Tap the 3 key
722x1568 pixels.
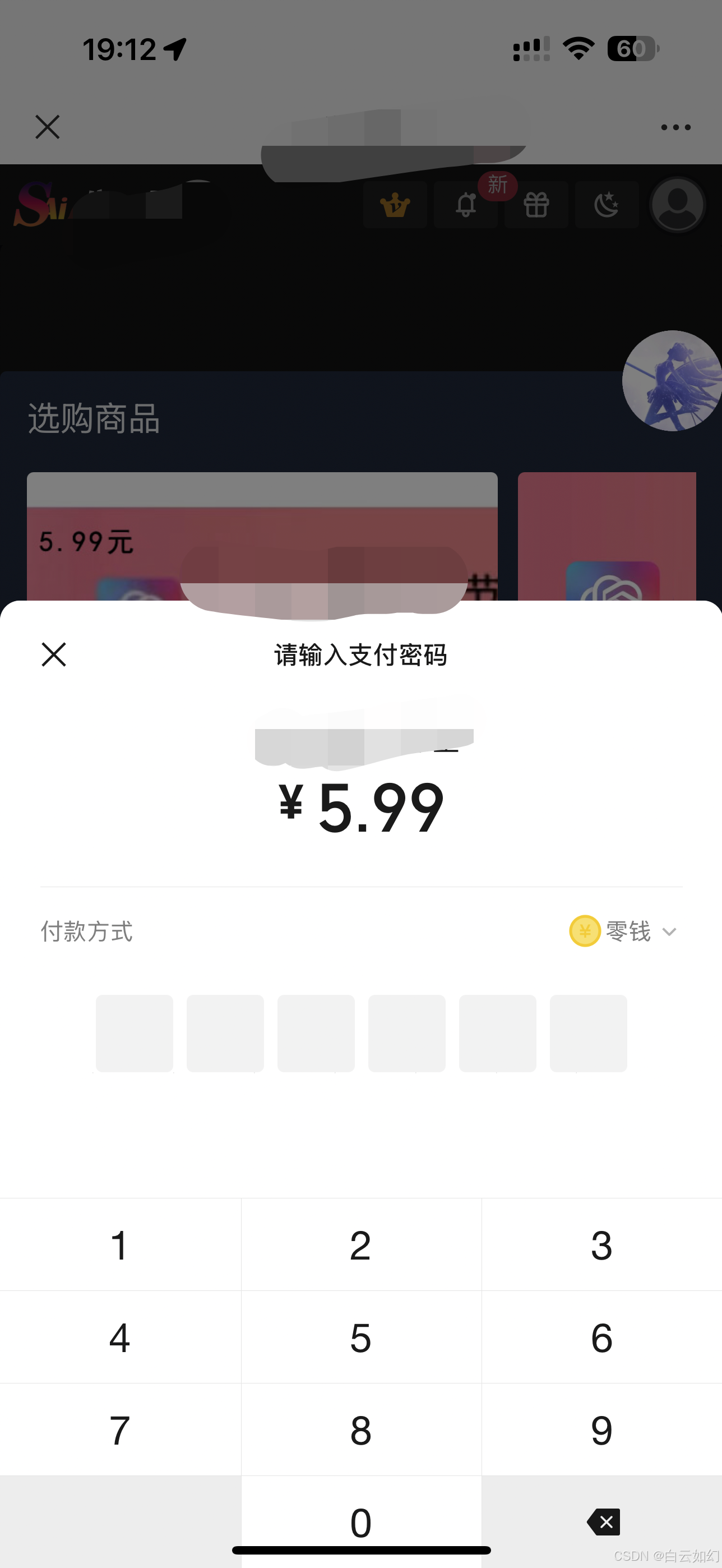point(602,1245)
